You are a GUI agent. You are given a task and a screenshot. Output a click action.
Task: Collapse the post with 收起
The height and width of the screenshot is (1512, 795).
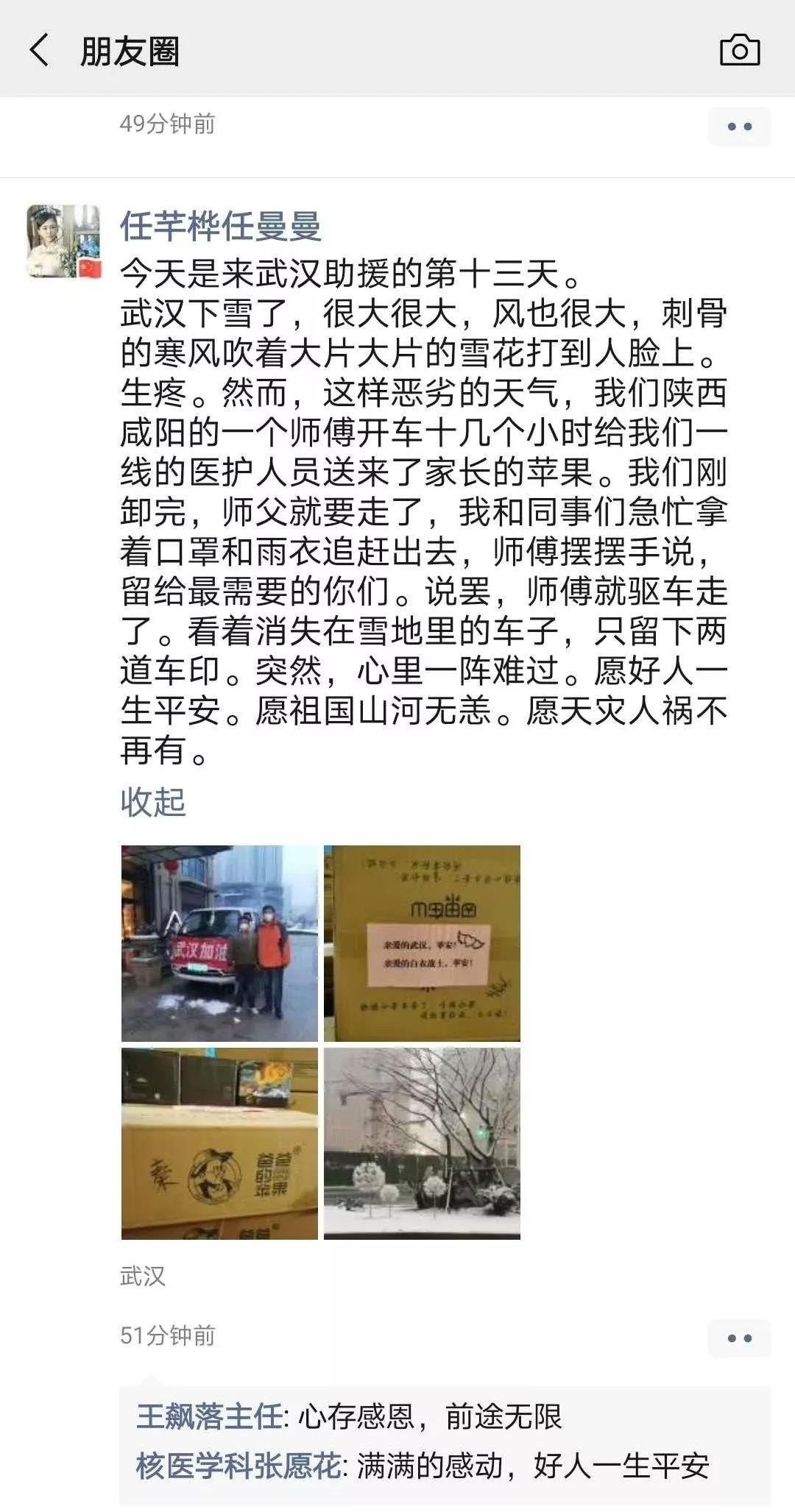click(x=153, y=802)
